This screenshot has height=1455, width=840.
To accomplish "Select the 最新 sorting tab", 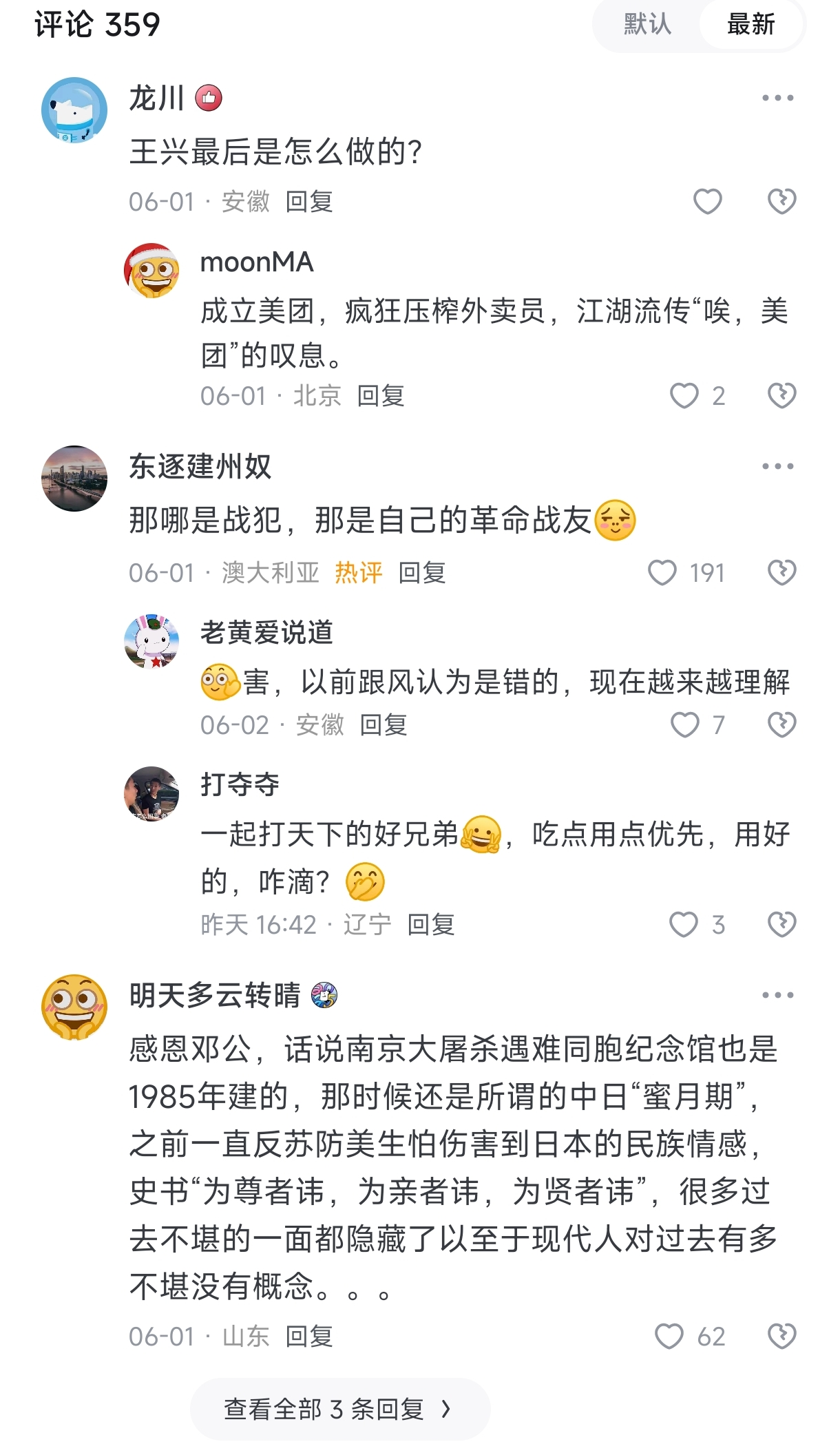I will tap(751, 24).
